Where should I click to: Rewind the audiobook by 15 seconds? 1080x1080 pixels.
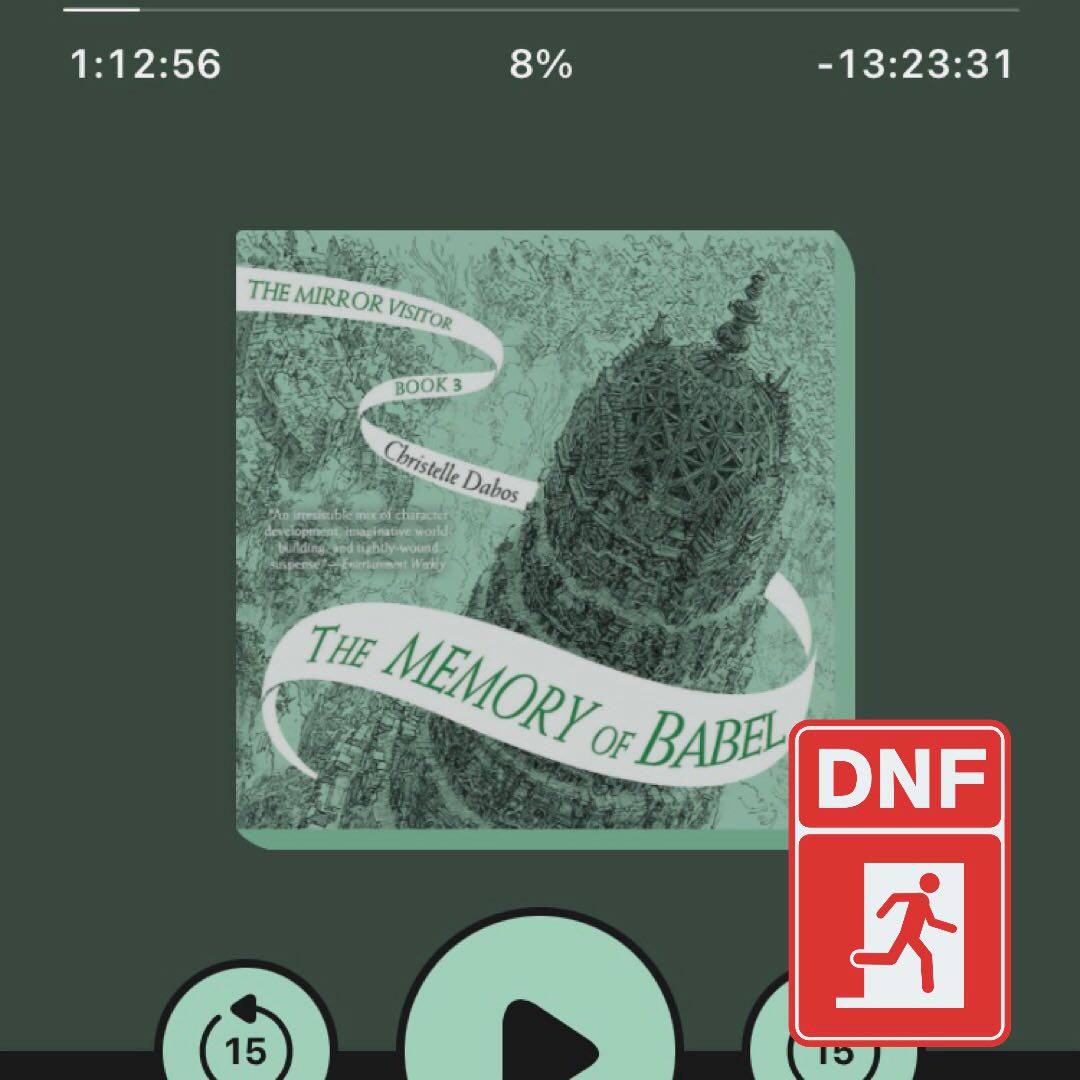click(244, 1040)
